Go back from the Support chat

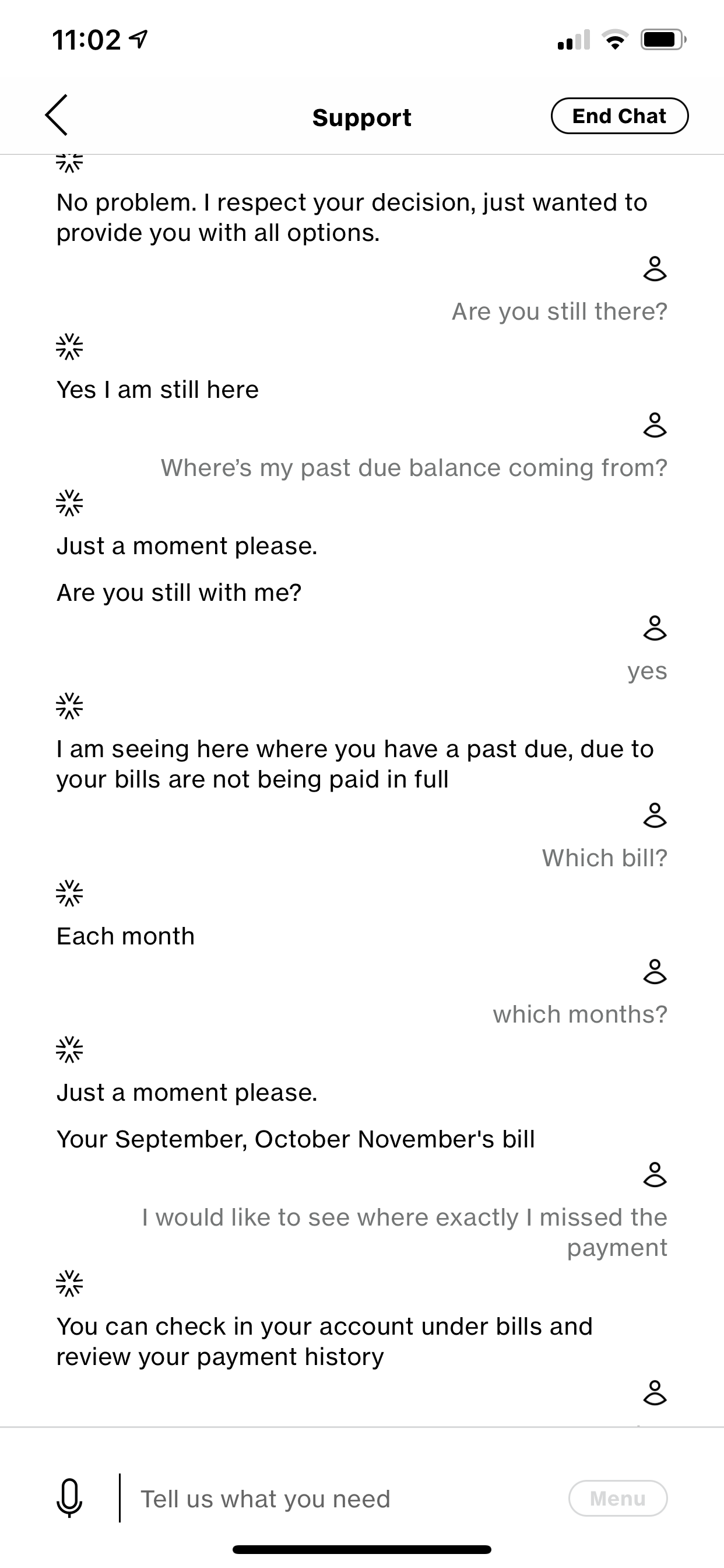coord(56,115)
